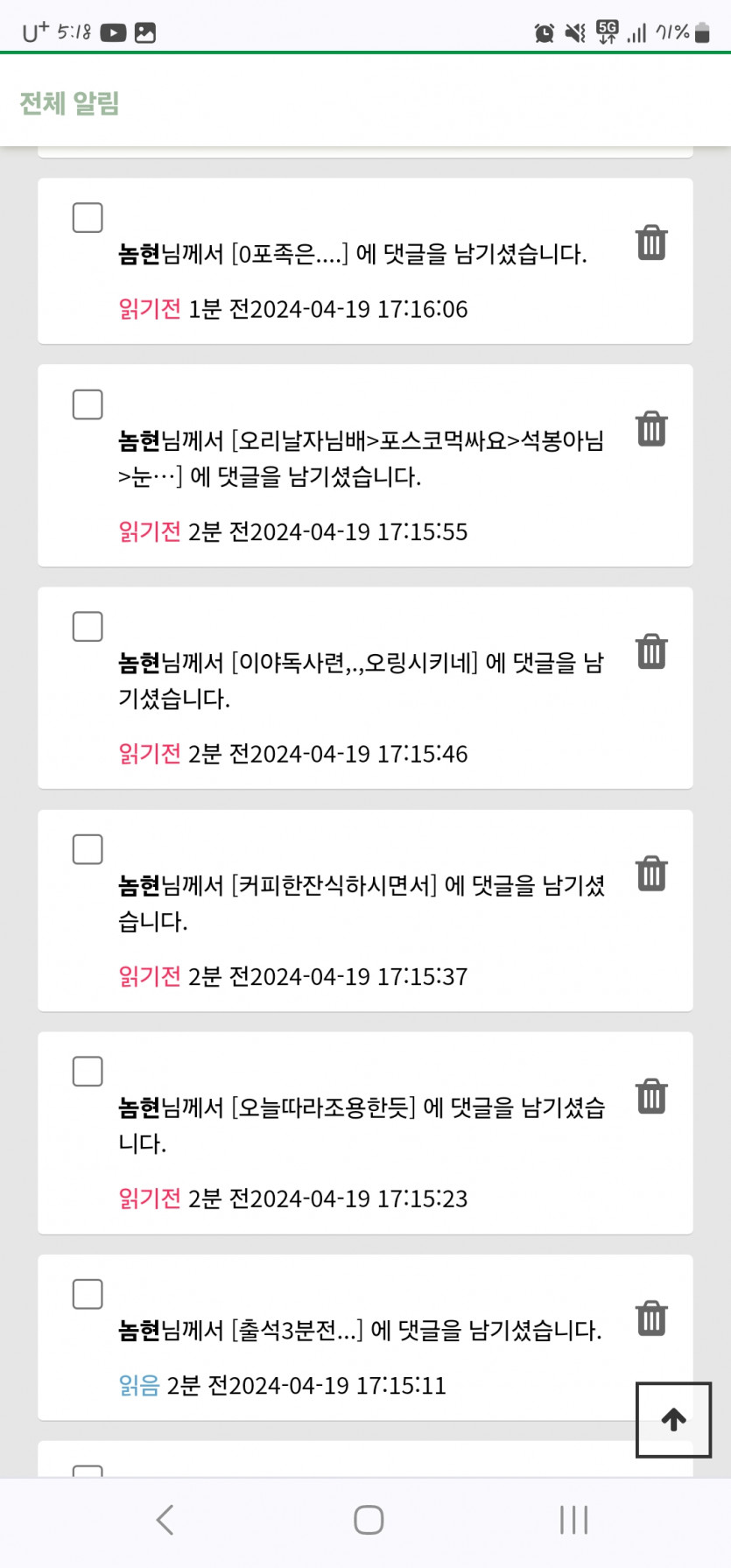This screenshot has width=731, height=1568.
Task: Tick the checkbox for [오리날자님배>포스코먹싸요…] notification
Action: point(88,404)
